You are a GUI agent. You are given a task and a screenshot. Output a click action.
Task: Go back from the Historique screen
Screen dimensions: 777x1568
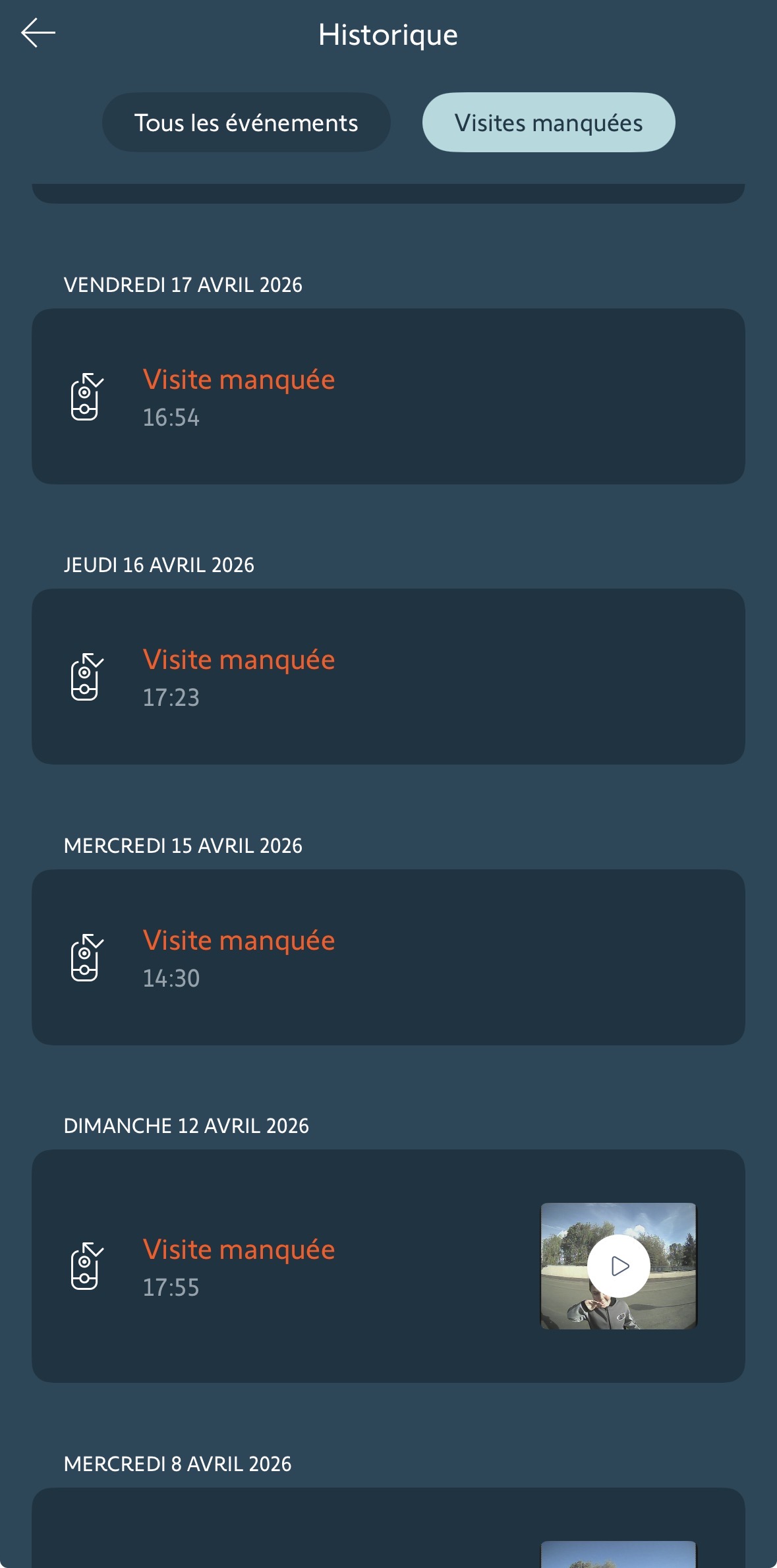38,33
